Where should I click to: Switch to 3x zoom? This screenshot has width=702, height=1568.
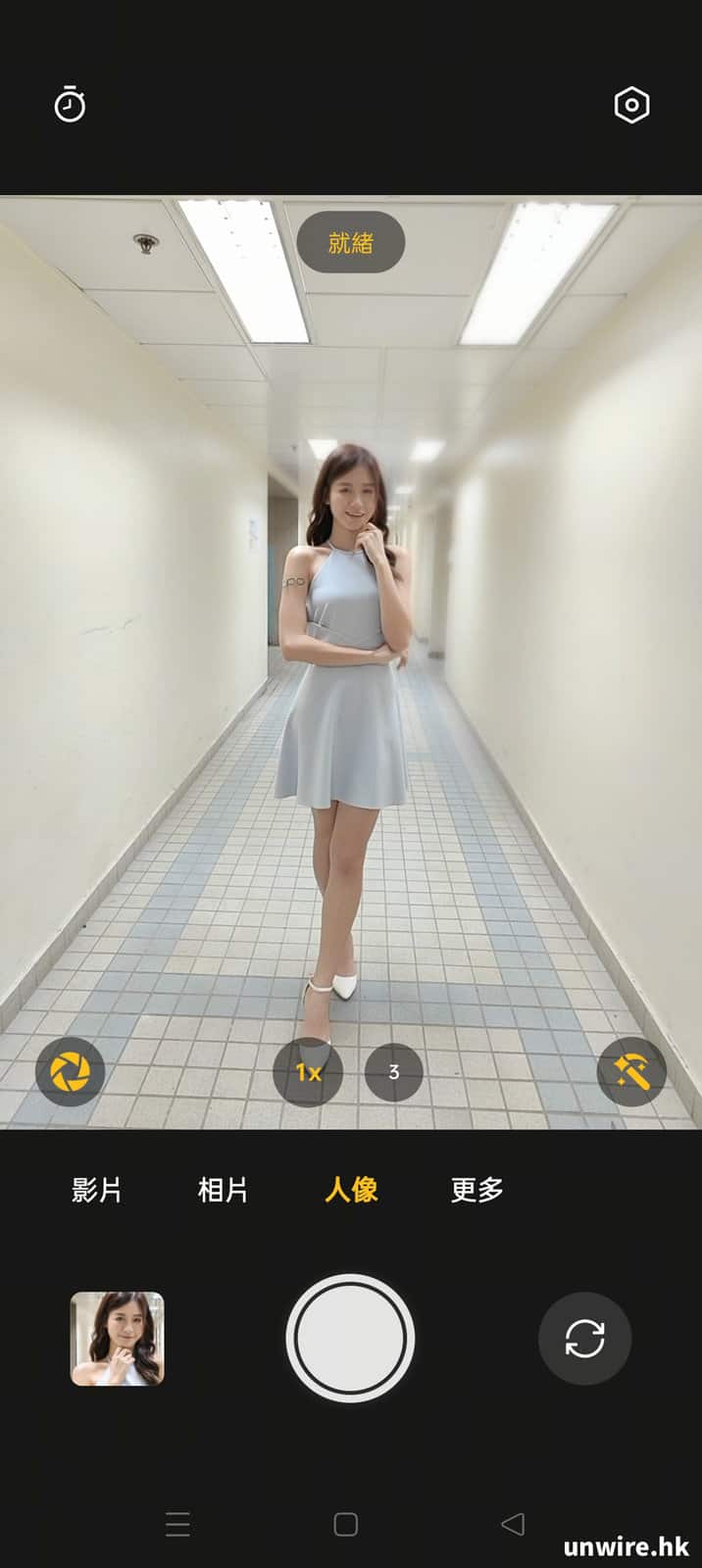[x=393, y=1072]
